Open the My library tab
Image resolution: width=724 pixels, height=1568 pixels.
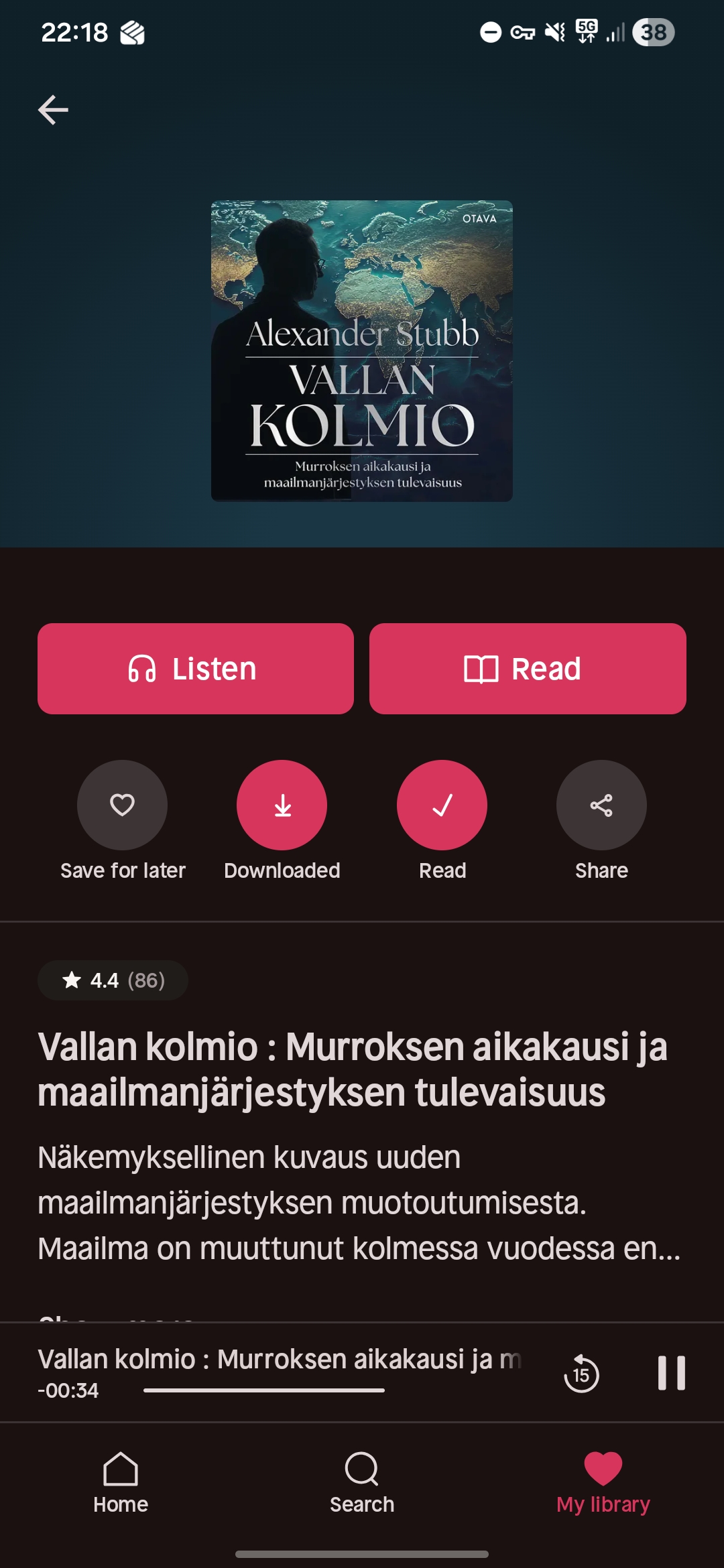pyautogui.click(x=603, y=1482)
